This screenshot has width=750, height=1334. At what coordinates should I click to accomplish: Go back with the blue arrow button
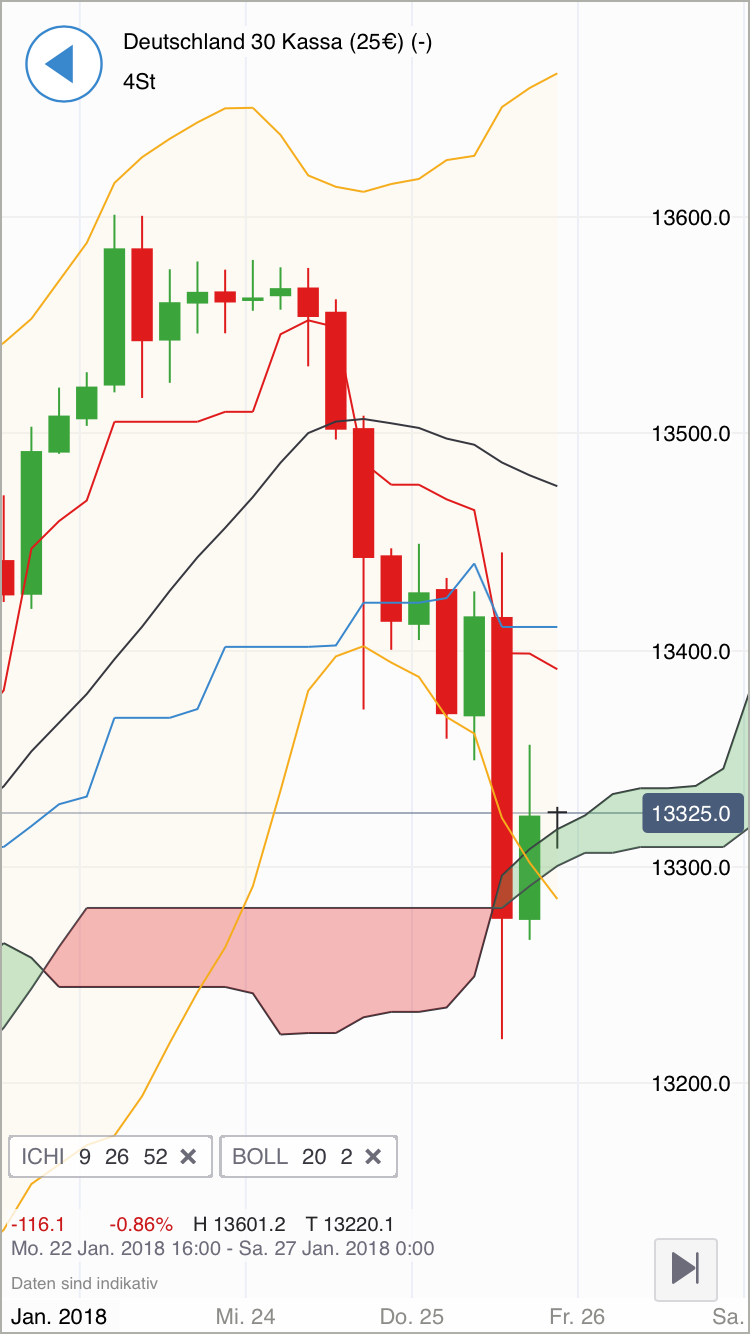64,64
